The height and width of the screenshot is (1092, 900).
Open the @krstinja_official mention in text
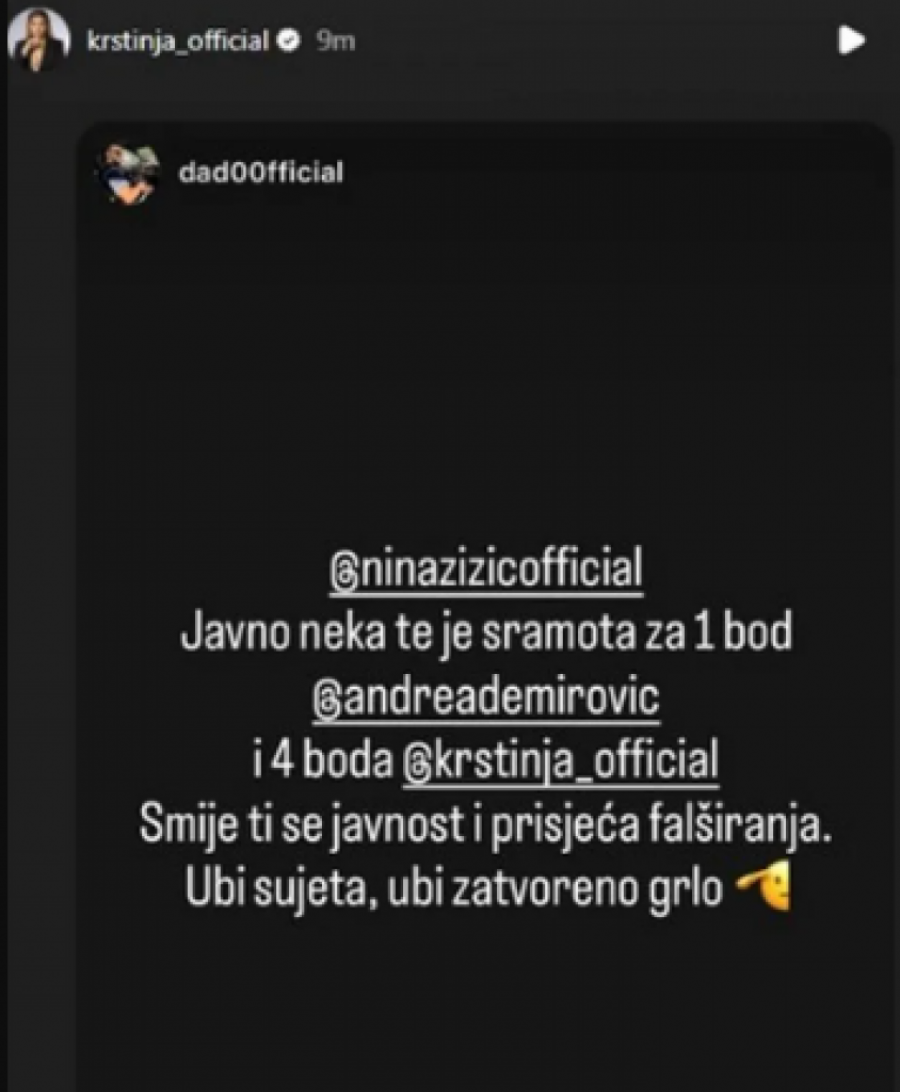pyautogui.click(x=560, y=763)
